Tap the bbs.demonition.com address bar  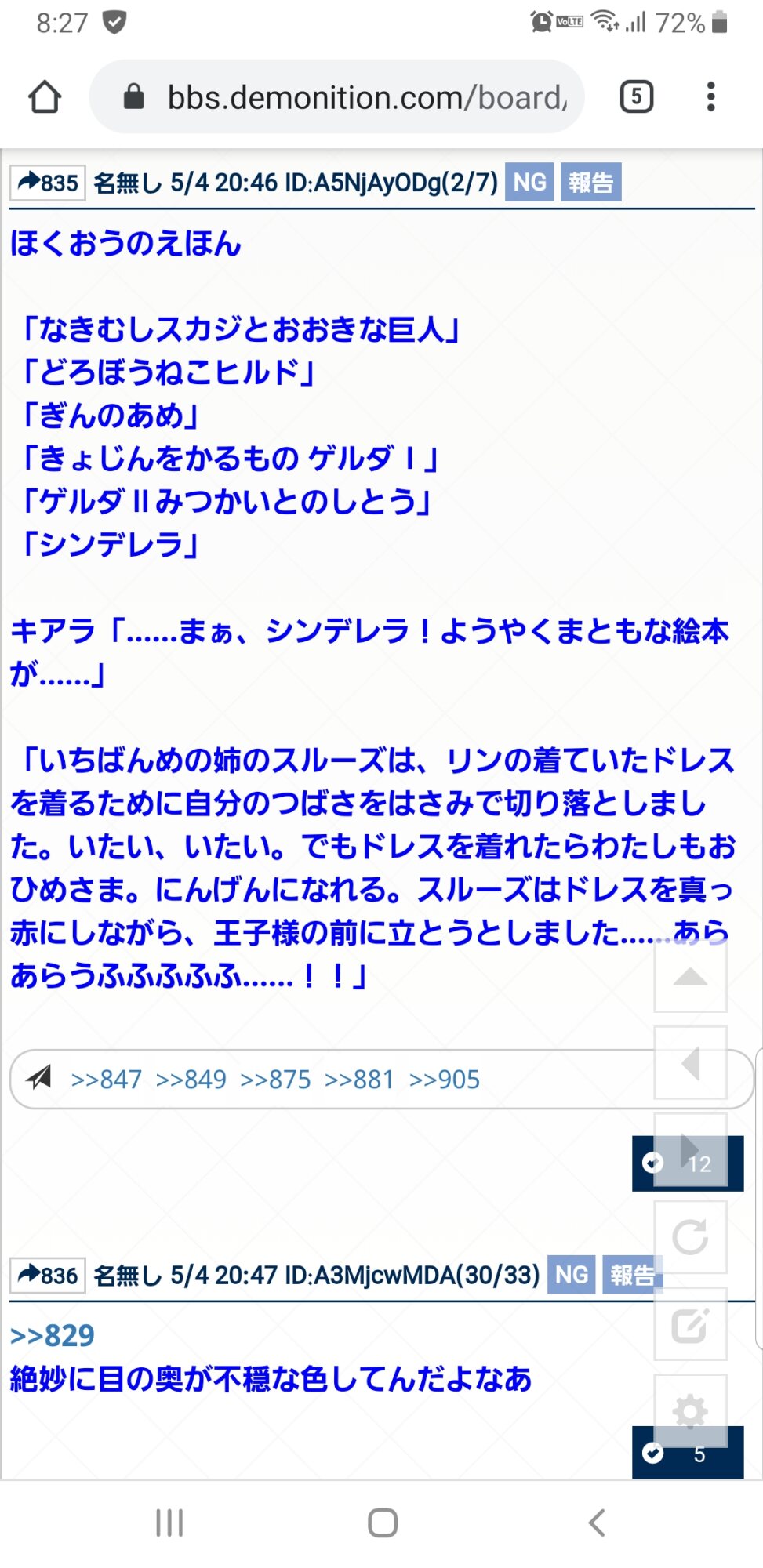(x=345, y=97)
